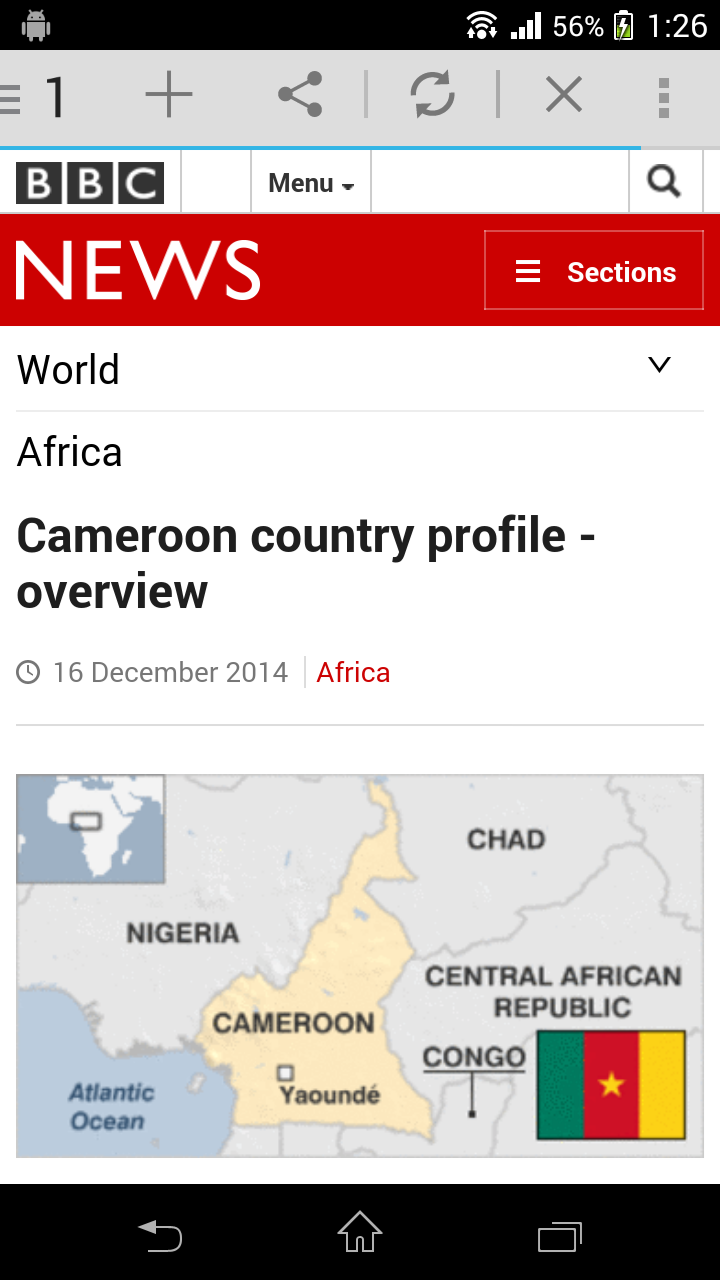
Task: Reload the page
Action: (431, 94)
